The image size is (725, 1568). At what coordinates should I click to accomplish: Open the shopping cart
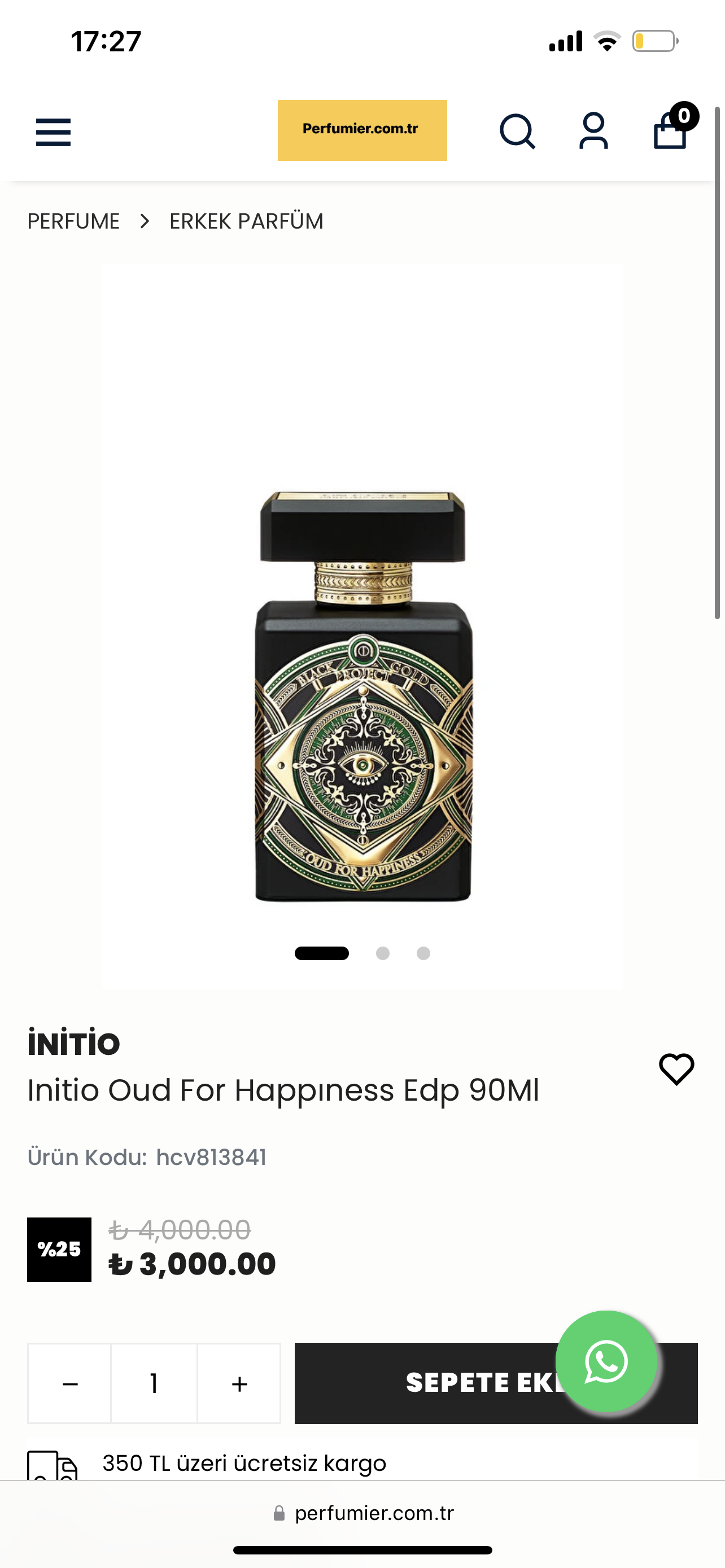pyautogui.click(x=671, y=130)
